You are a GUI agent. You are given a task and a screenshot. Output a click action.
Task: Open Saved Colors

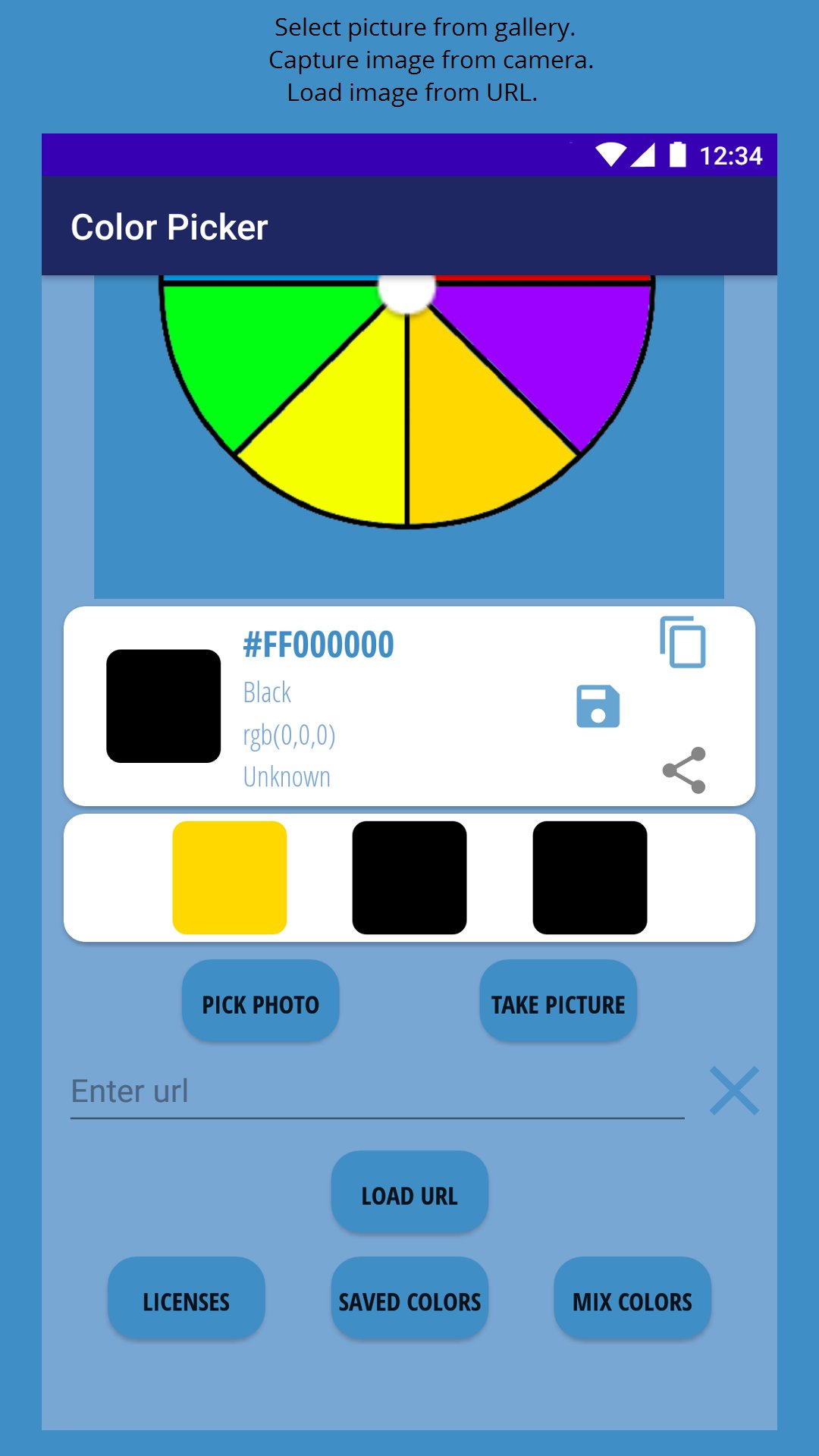coord(409,1301)
